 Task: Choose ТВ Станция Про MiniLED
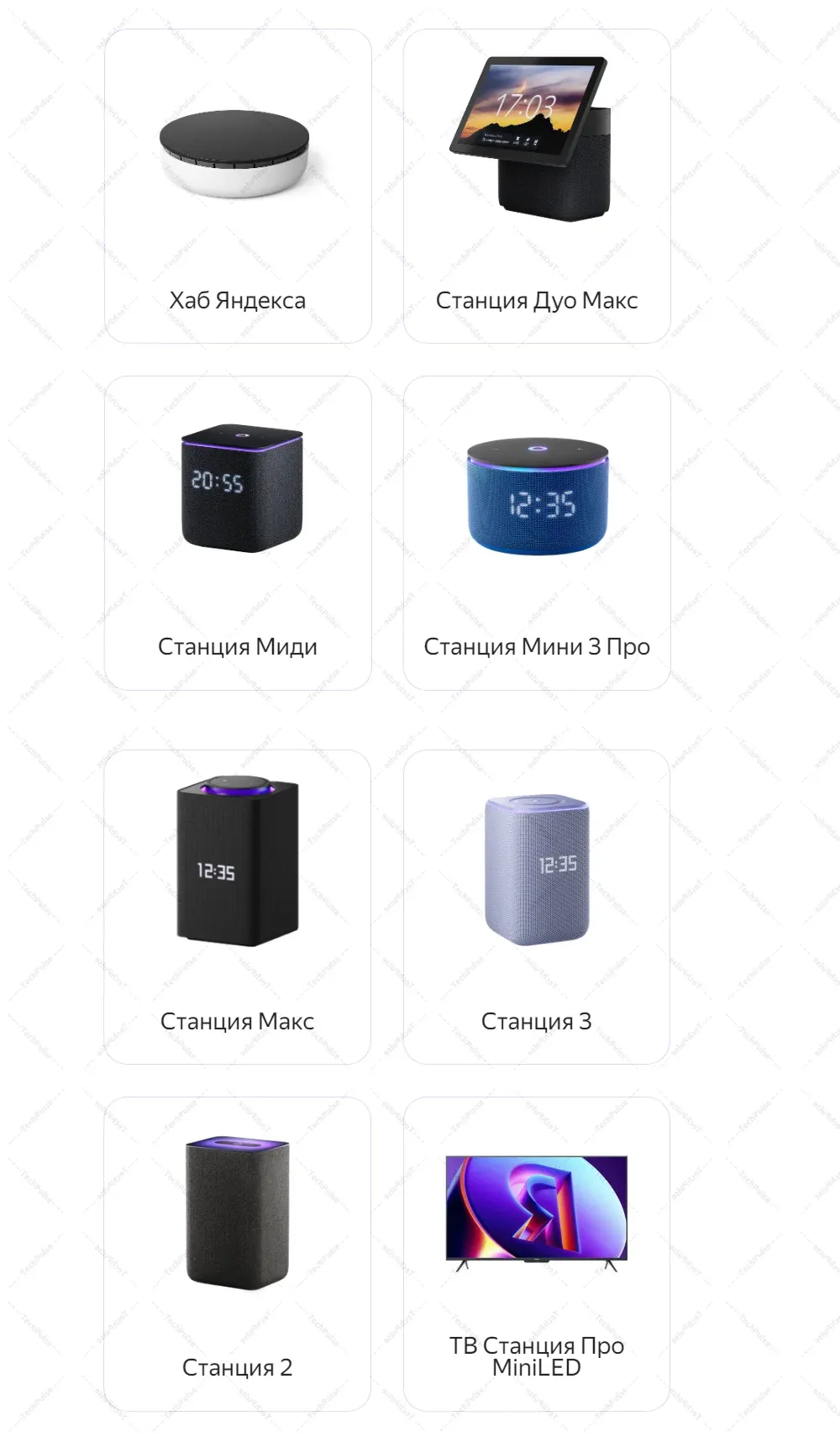click(x=537, y=1254)
